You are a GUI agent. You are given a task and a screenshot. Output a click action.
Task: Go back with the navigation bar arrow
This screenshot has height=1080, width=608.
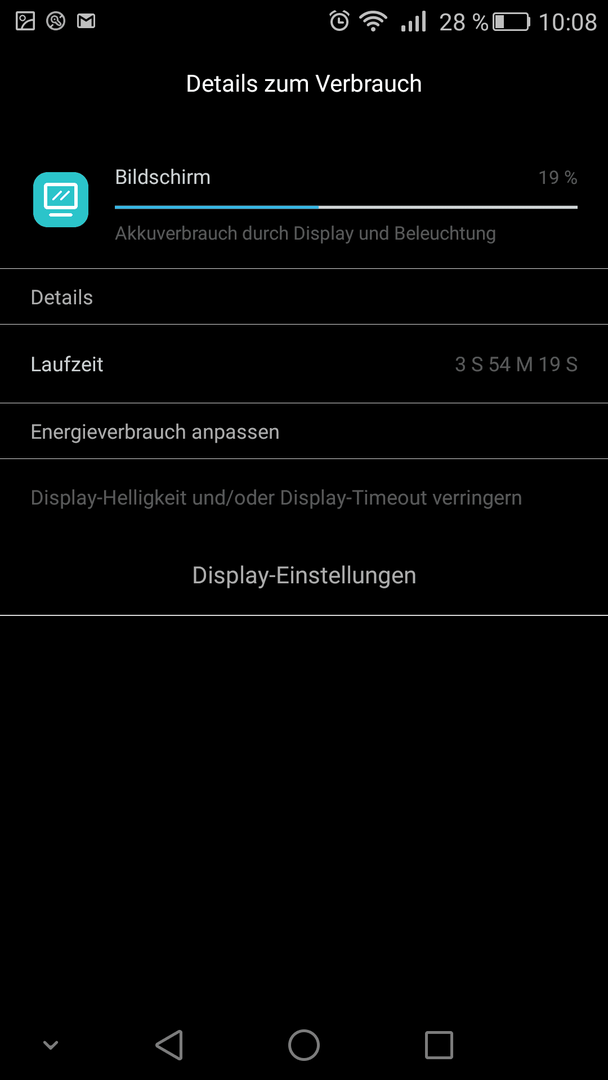[x=169, y=1045]
